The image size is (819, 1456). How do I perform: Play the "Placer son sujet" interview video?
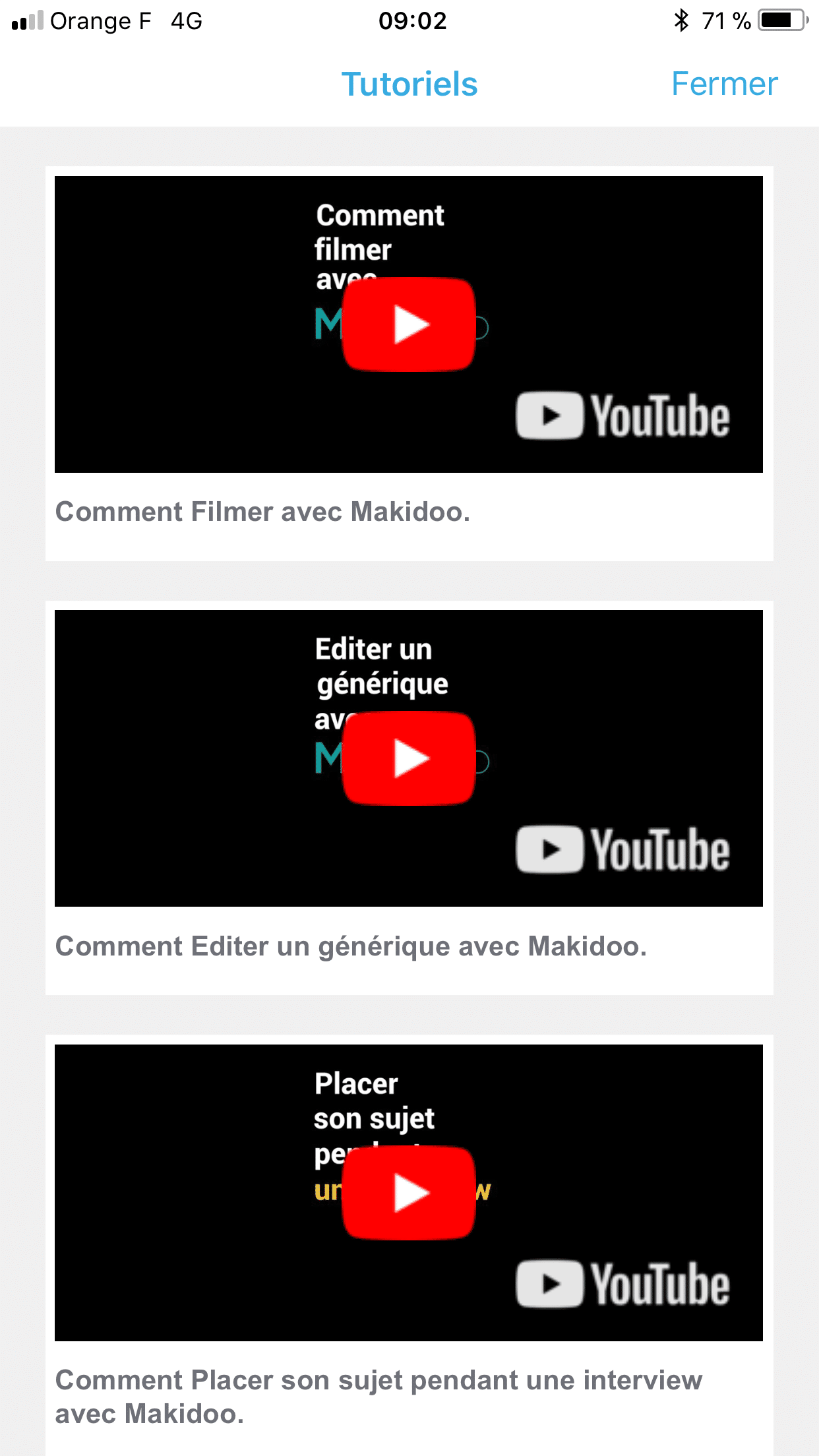tap(409, 1193)
